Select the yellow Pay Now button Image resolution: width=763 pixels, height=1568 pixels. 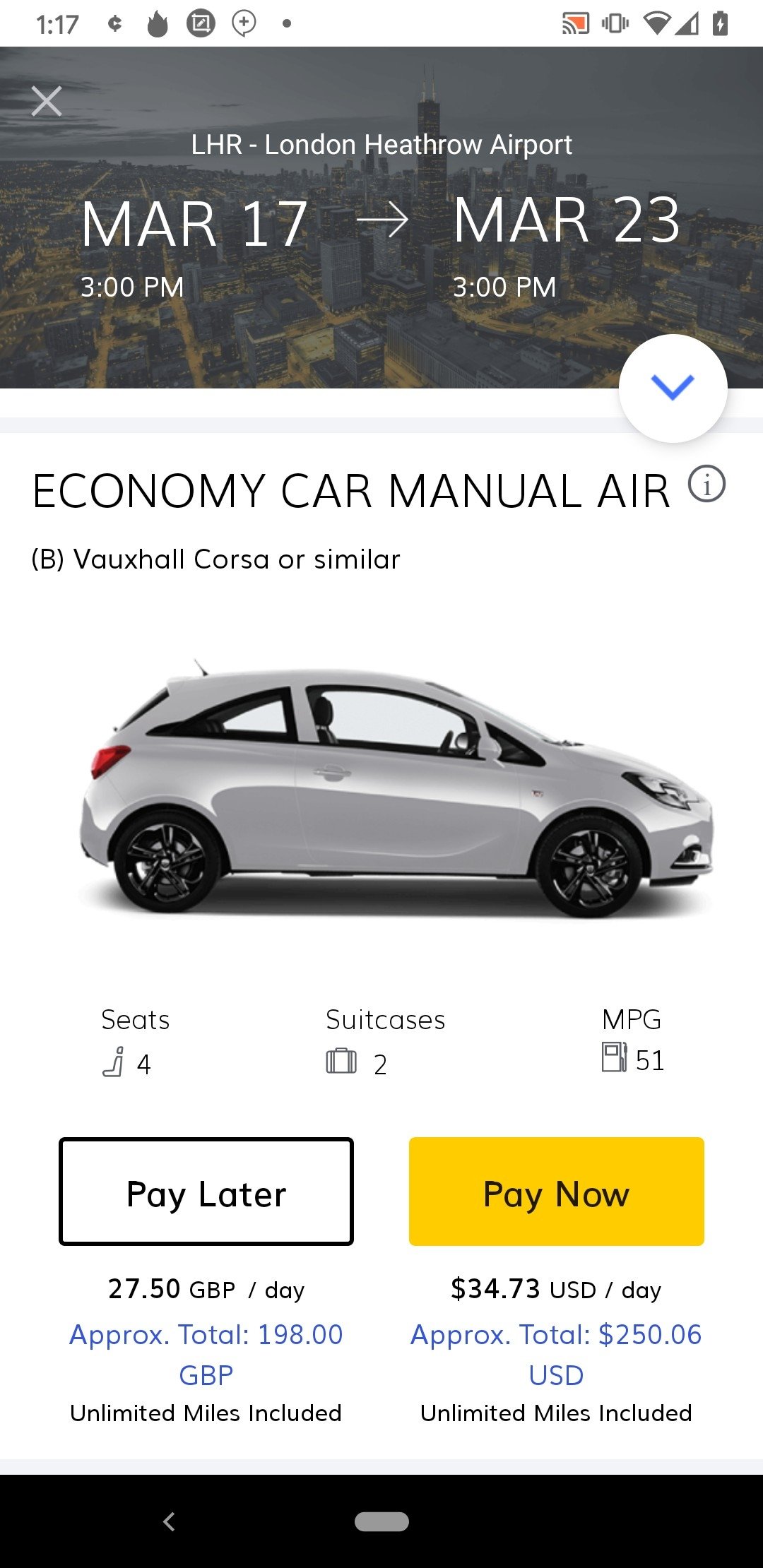pyautogui.click(x=556, y=1192)
